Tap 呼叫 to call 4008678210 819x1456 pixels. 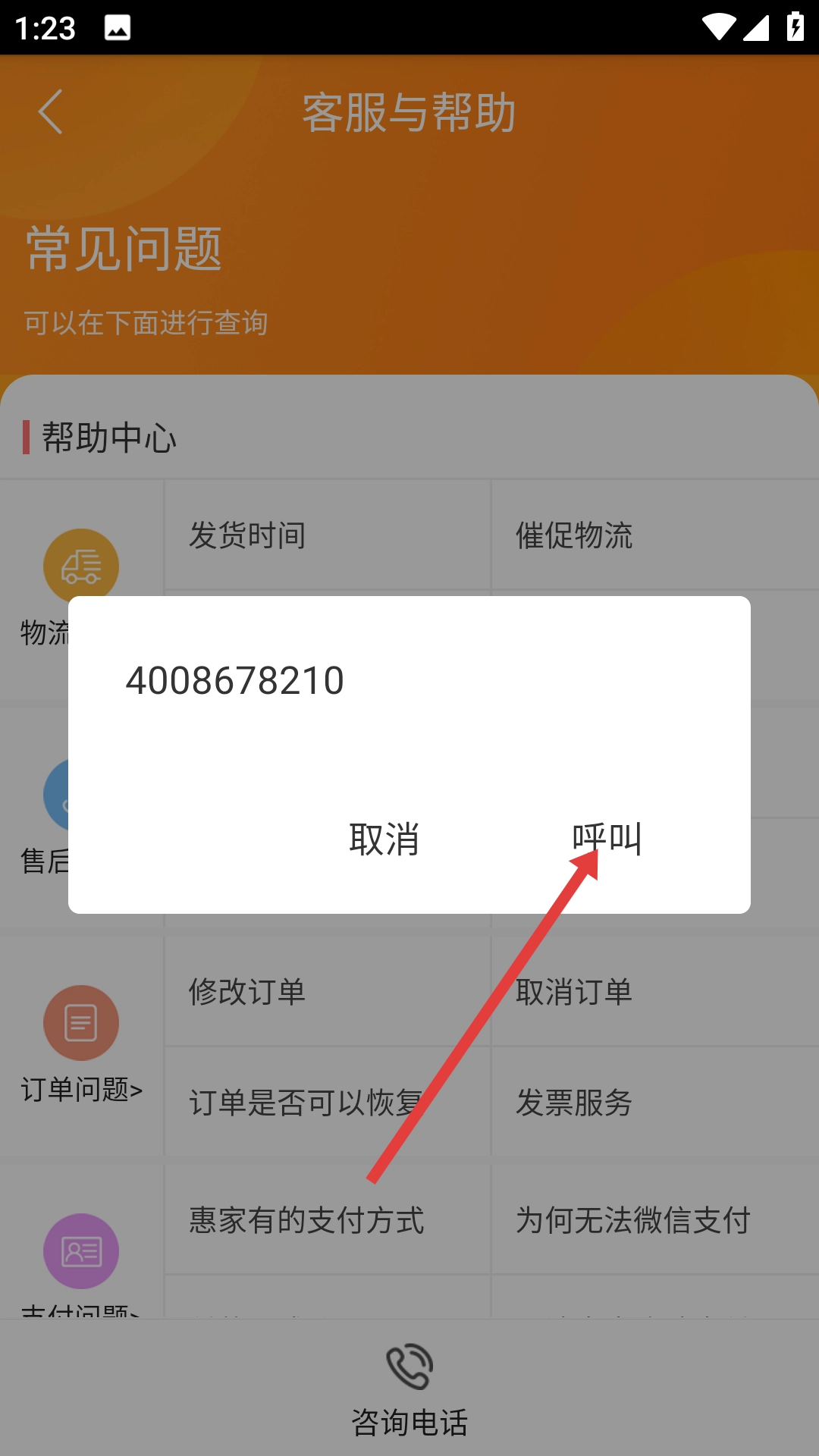[x=607, y=839]
